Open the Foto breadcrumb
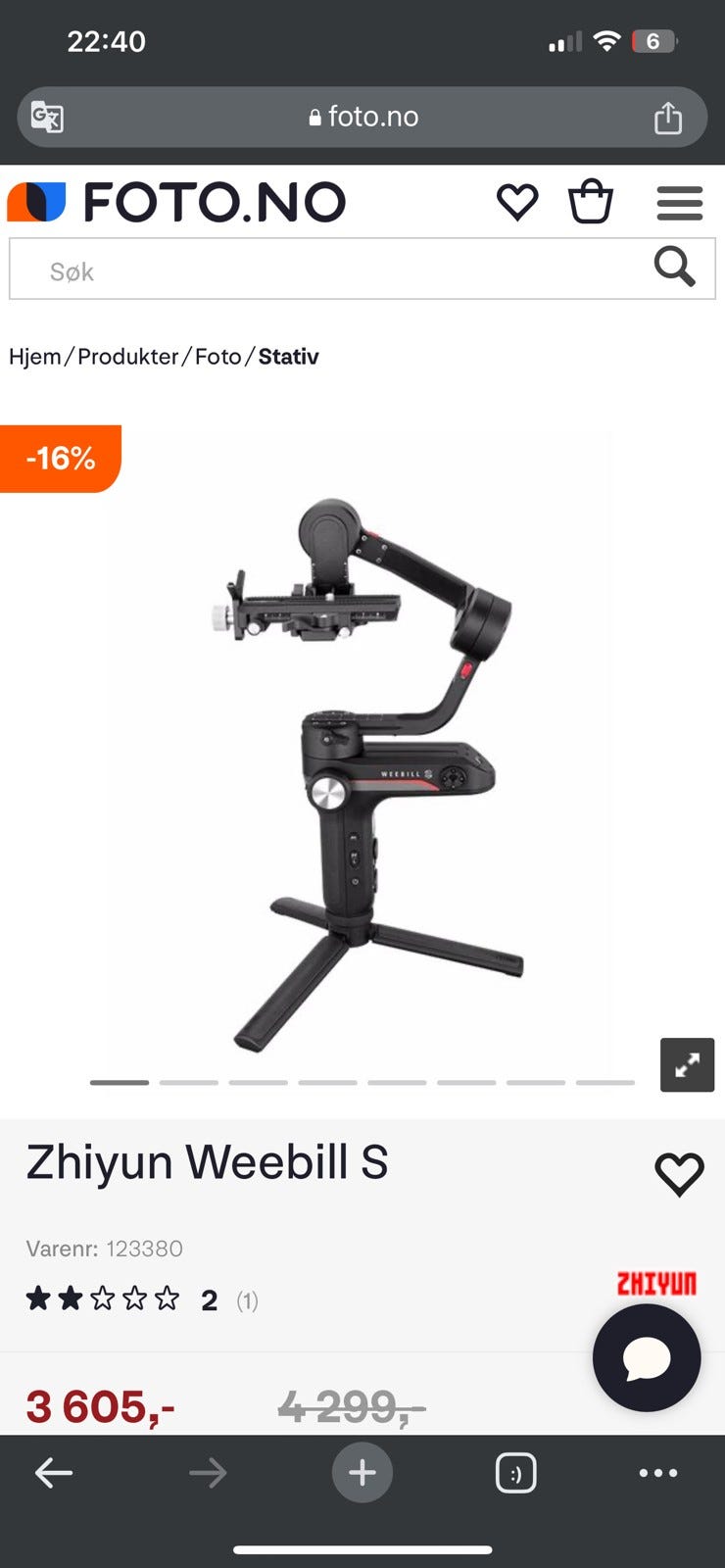This screenshot has width=725, height=1568. 217,357
